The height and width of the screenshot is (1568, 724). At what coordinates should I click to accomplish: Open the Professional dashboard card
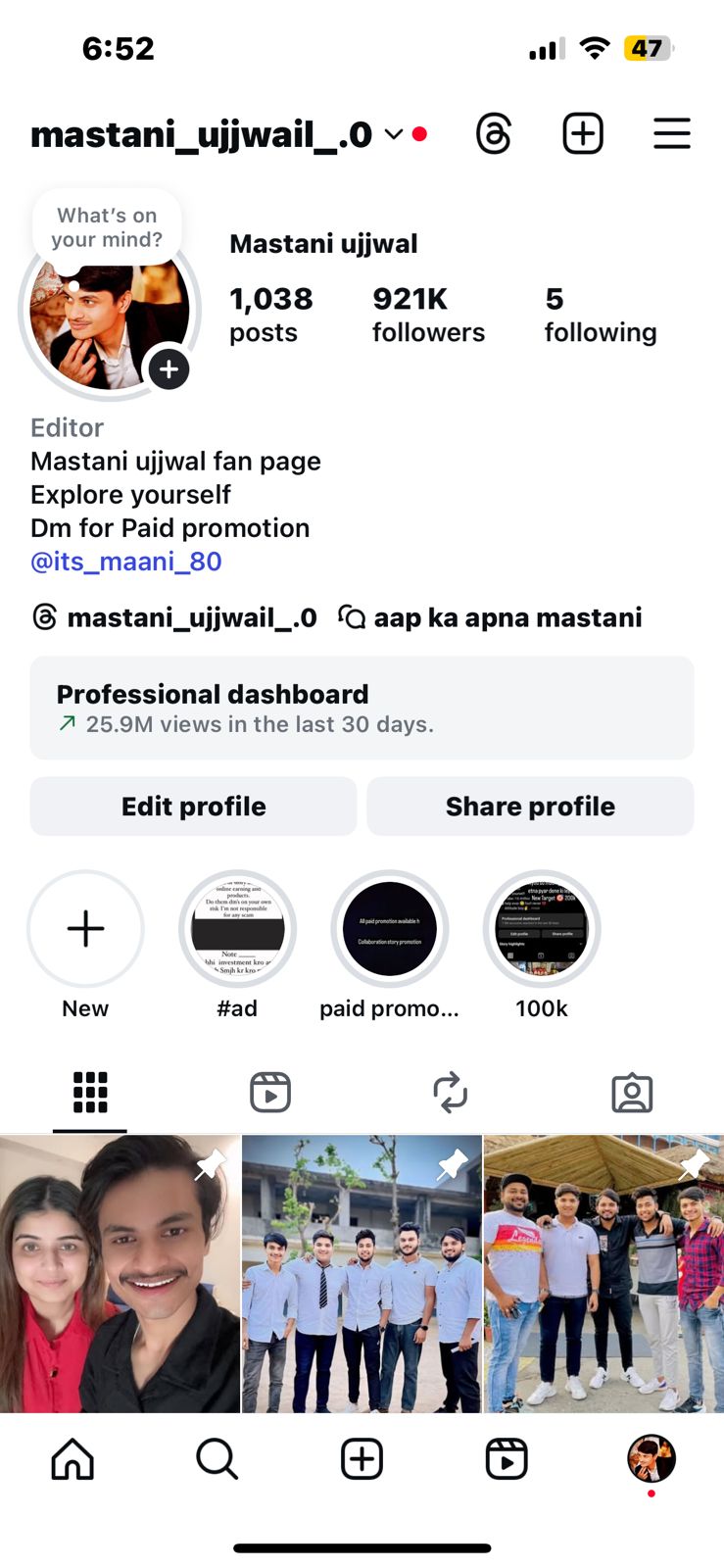[362, 708]
